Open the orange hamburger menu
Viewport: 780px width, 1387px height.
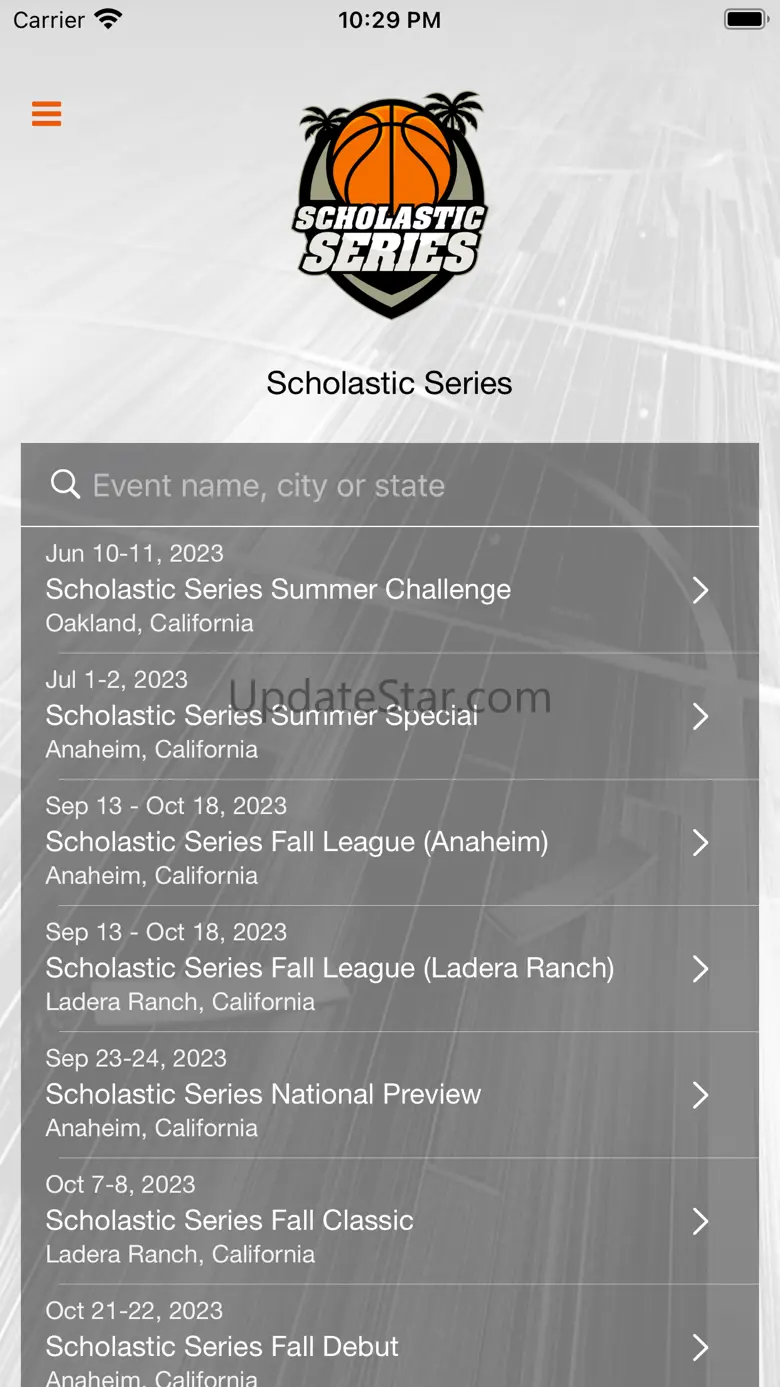coord(46,114)
